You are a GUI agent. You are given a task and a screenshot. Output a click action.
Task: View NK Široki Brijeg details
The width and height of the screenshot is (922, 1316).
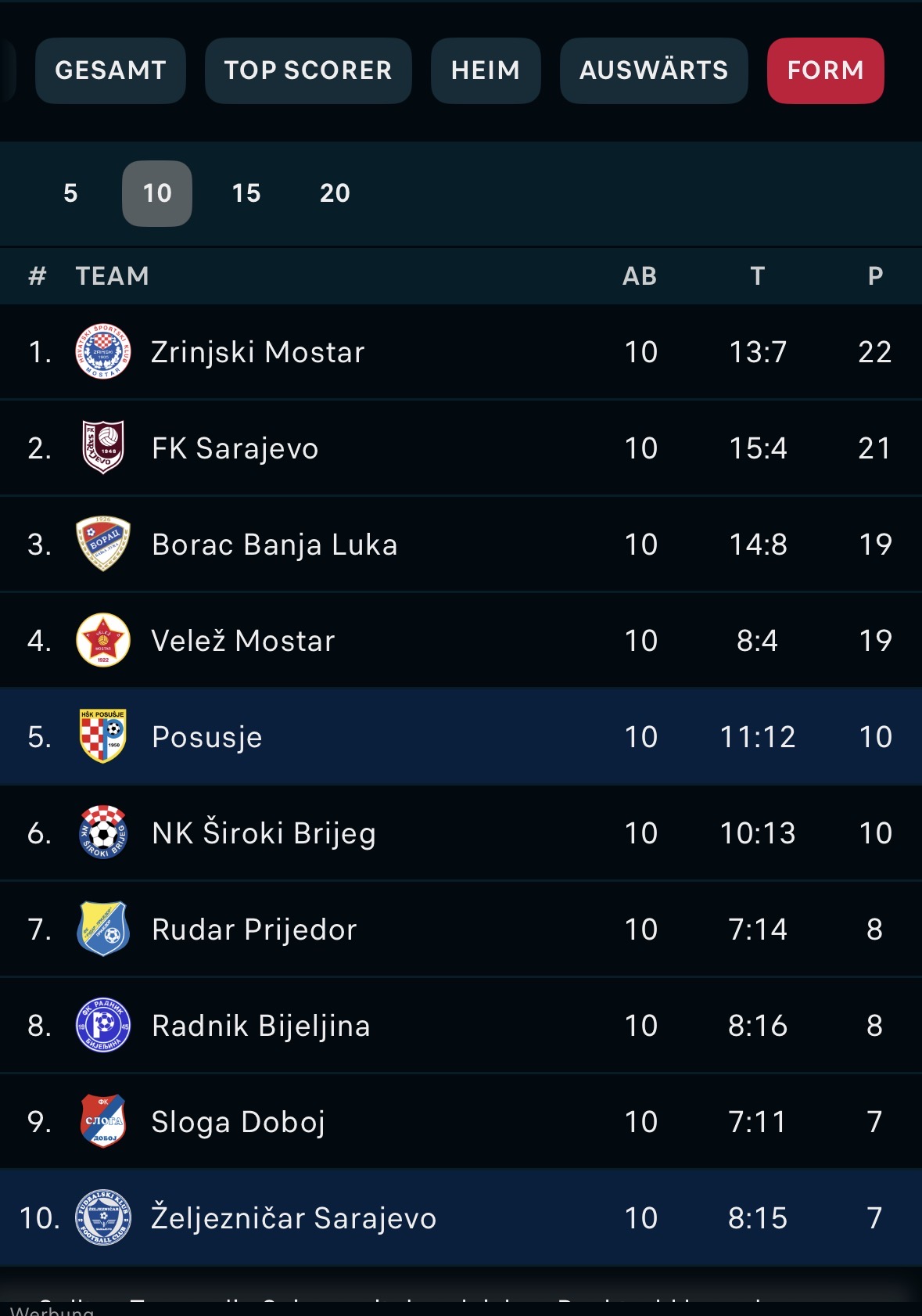click(x=264, y=833)
